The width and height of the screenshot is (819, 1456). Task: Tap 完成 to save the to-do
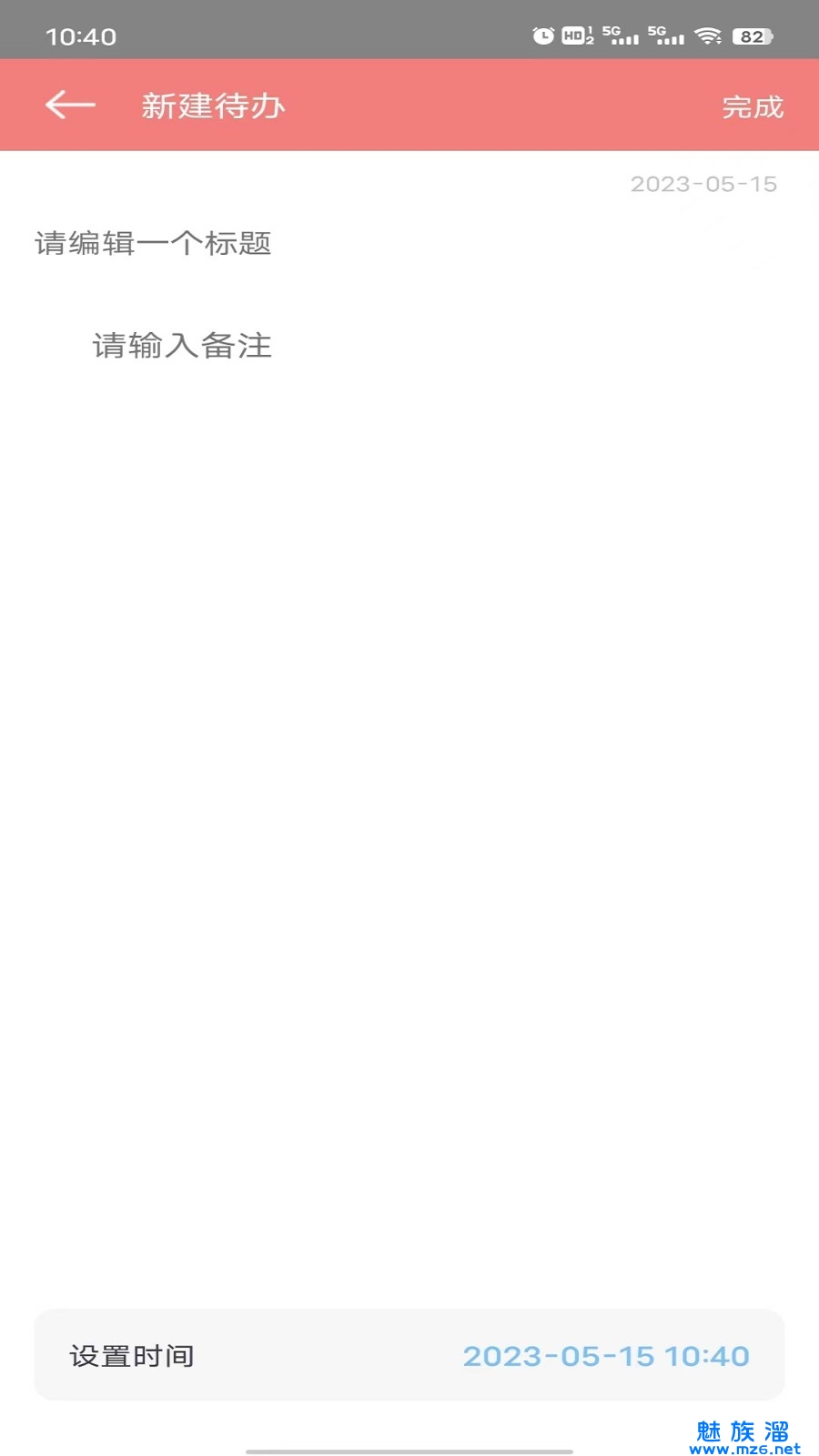[x=752, y=107]
